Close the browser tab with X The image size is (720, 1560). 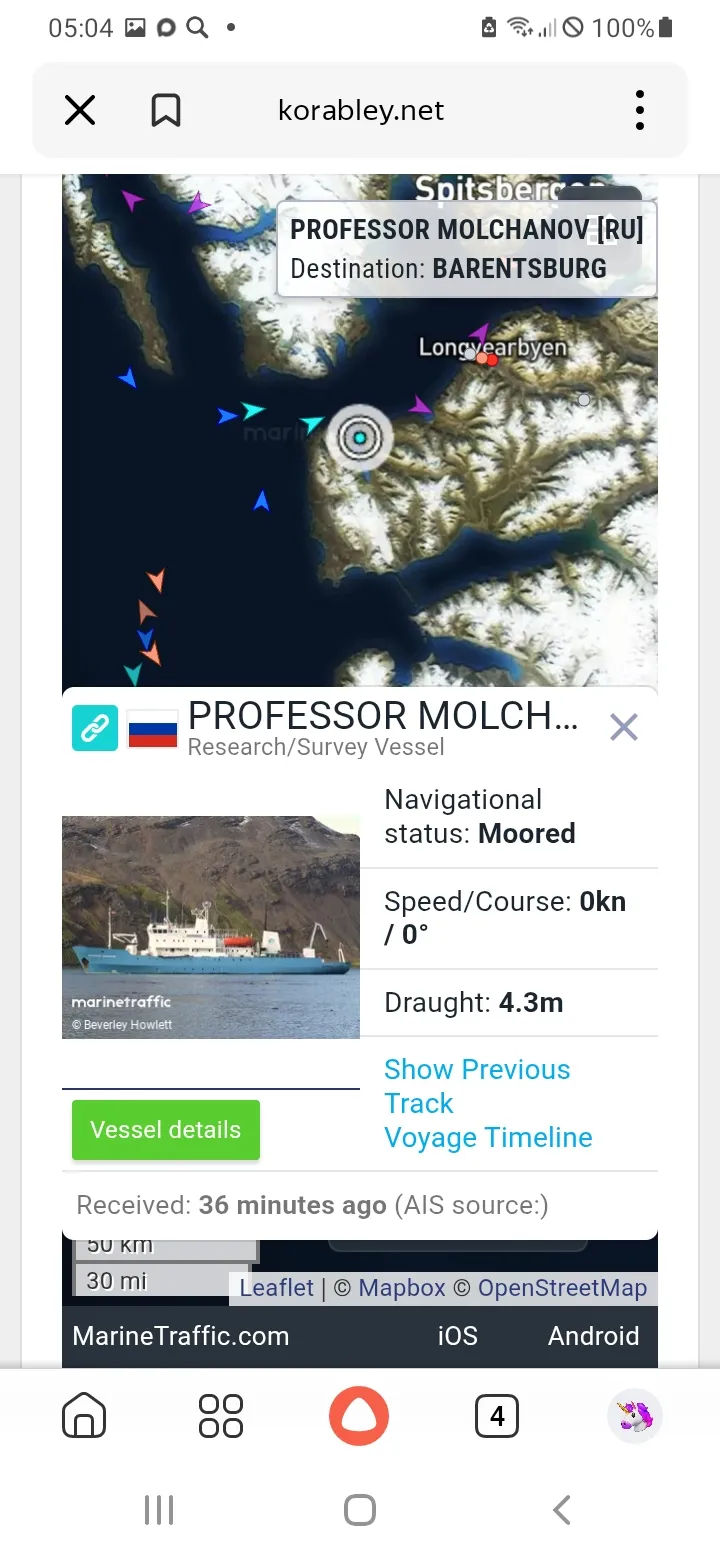point(80,110)
